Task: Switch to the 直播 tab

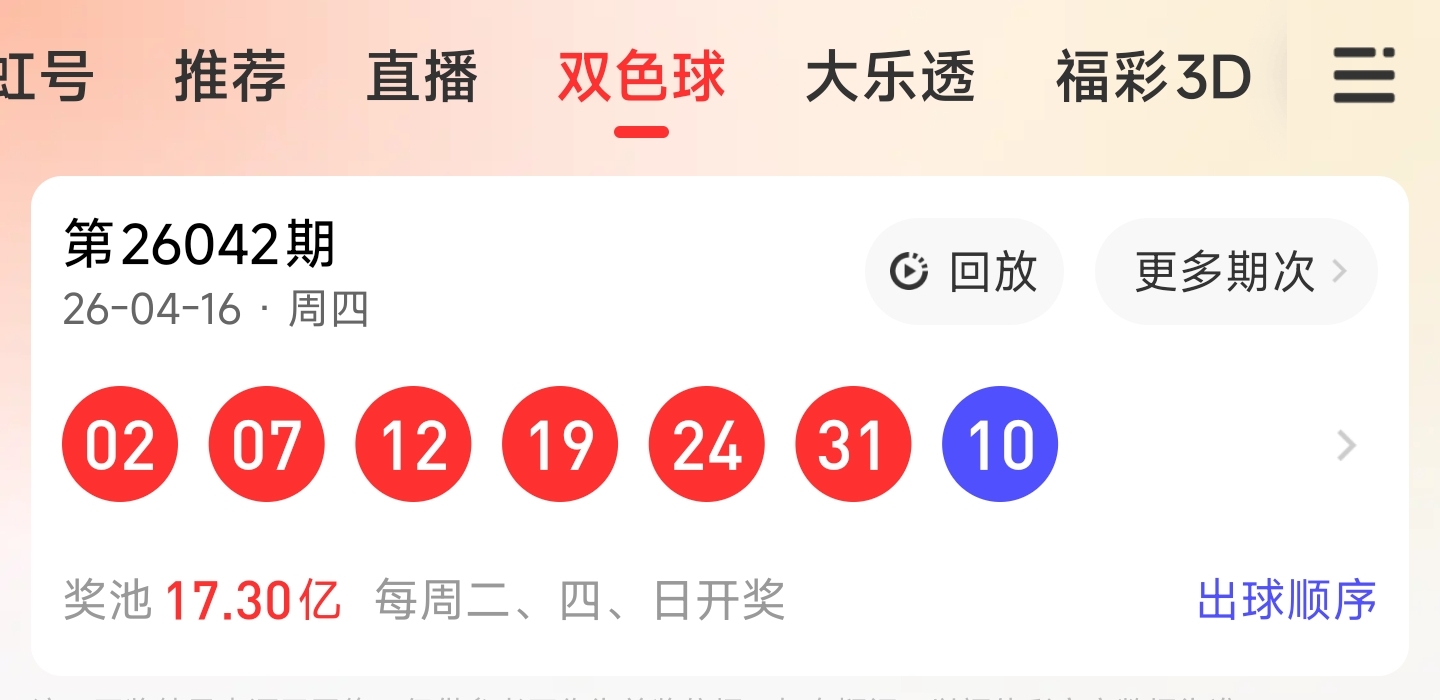Action: click(x=422, y=77)
